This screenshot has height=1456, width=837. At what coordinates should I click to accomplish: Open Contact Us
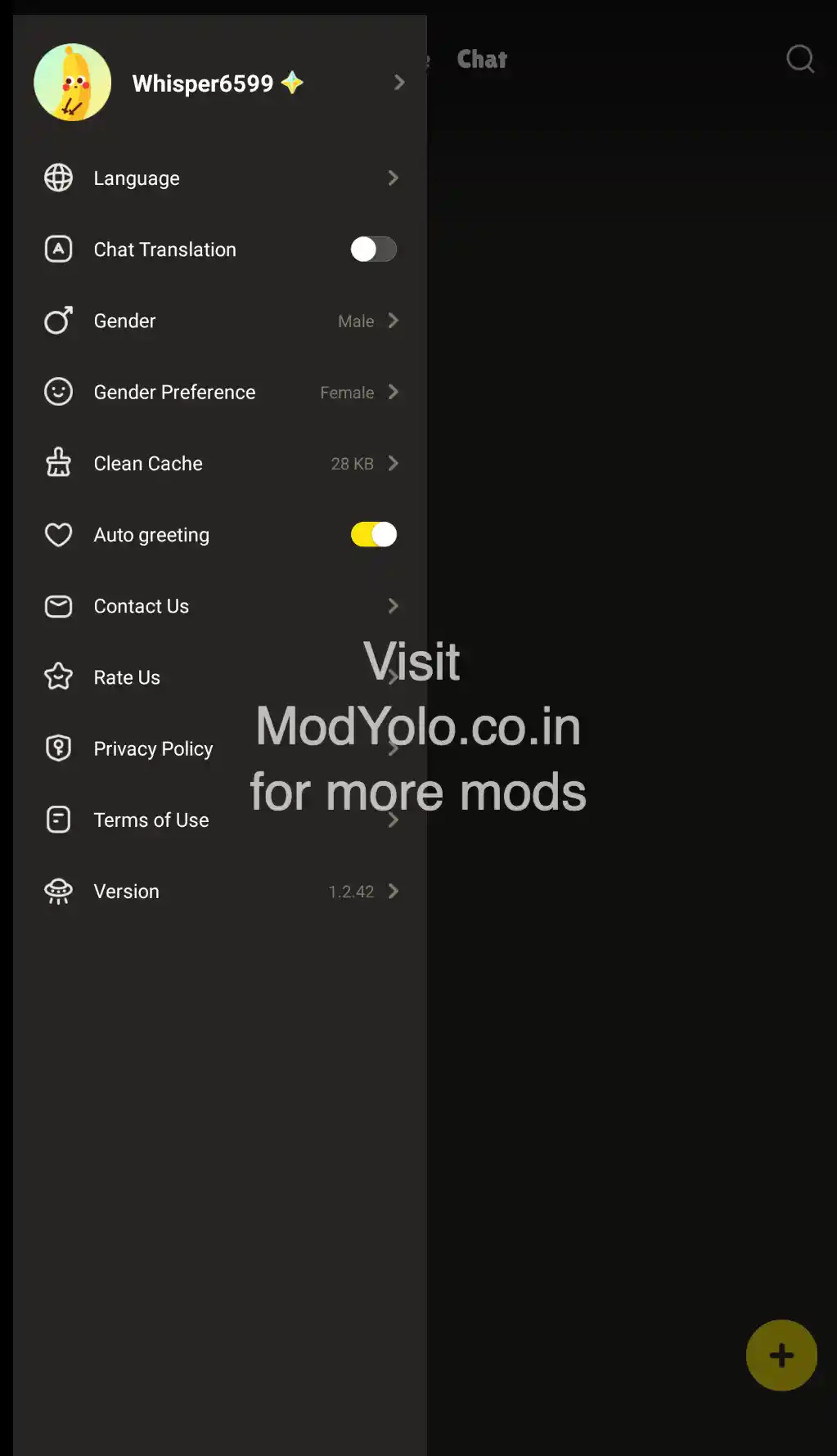tap(219, 606)
